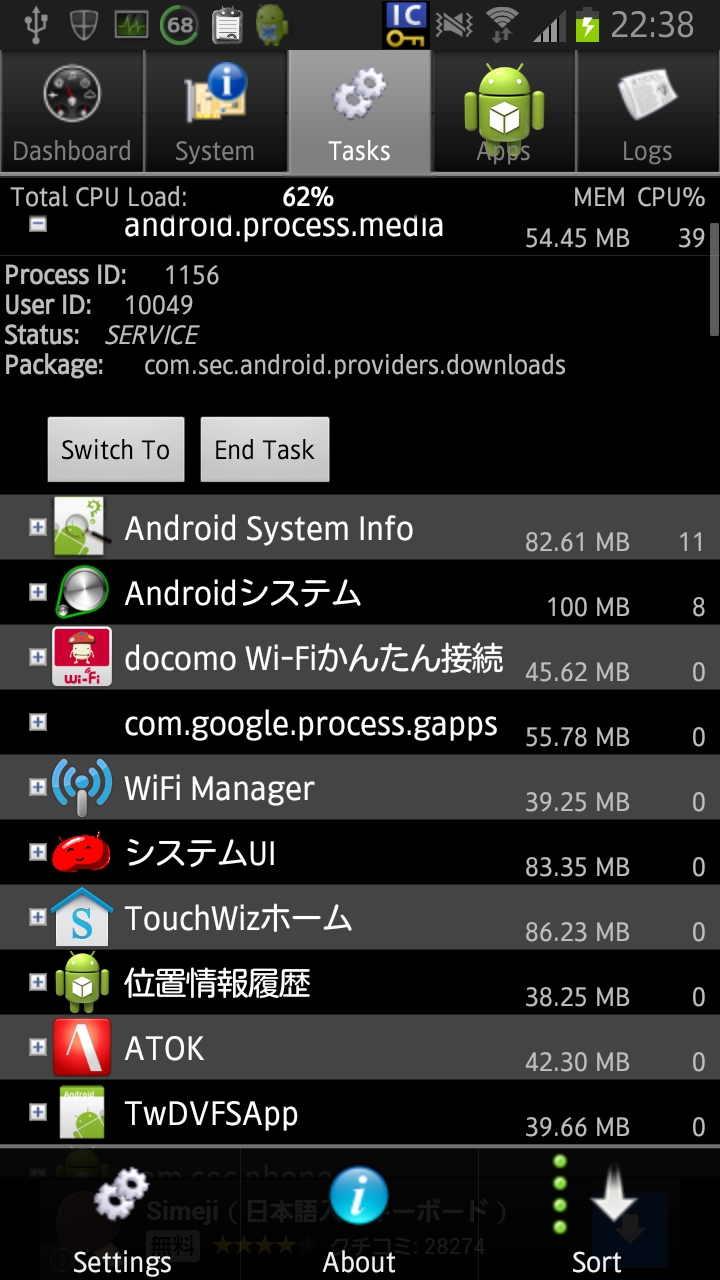Expand the TouchWizホーム process
Image resolution: width=720 pixels, height=1280 pixels.
pos(38,917)
